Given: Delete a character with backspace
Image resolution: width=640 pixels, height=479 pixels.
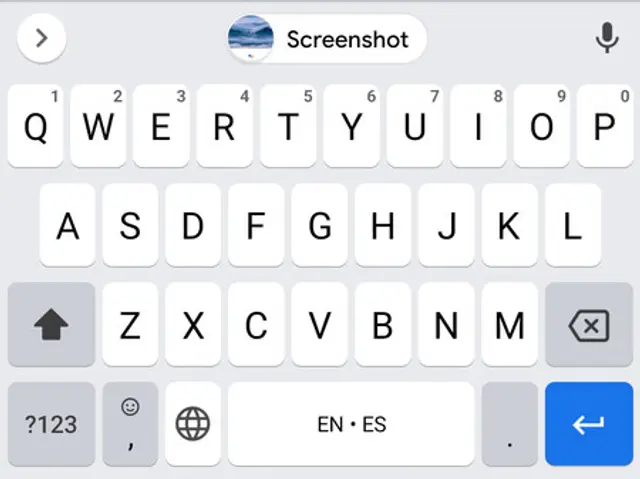Looking at the screenshot, I should coord(588,324).
